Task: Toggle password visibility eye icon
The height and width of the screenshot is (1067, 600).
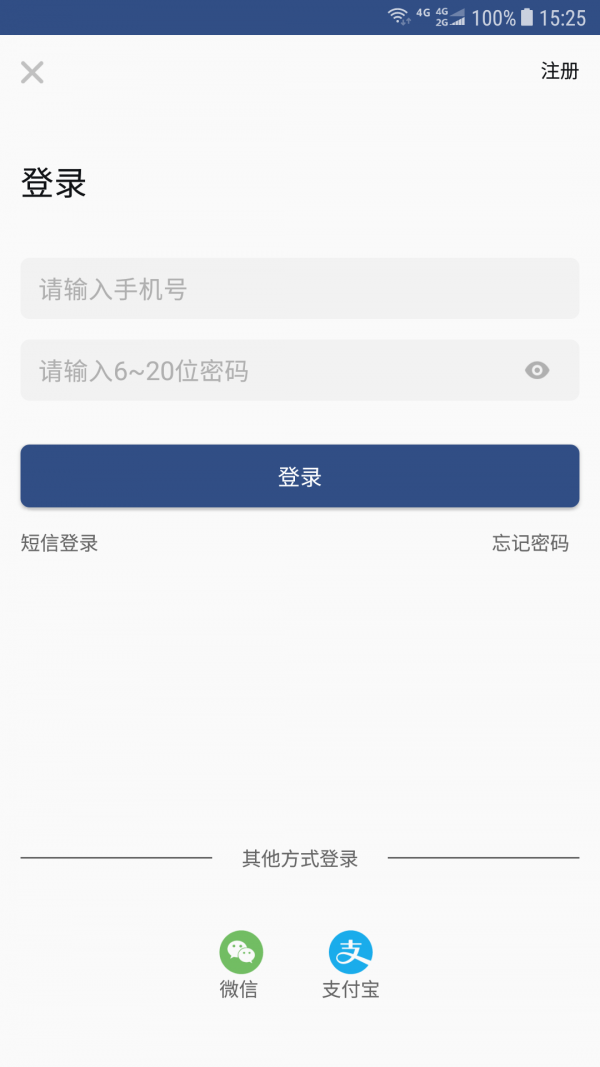Action: point(537,371)
